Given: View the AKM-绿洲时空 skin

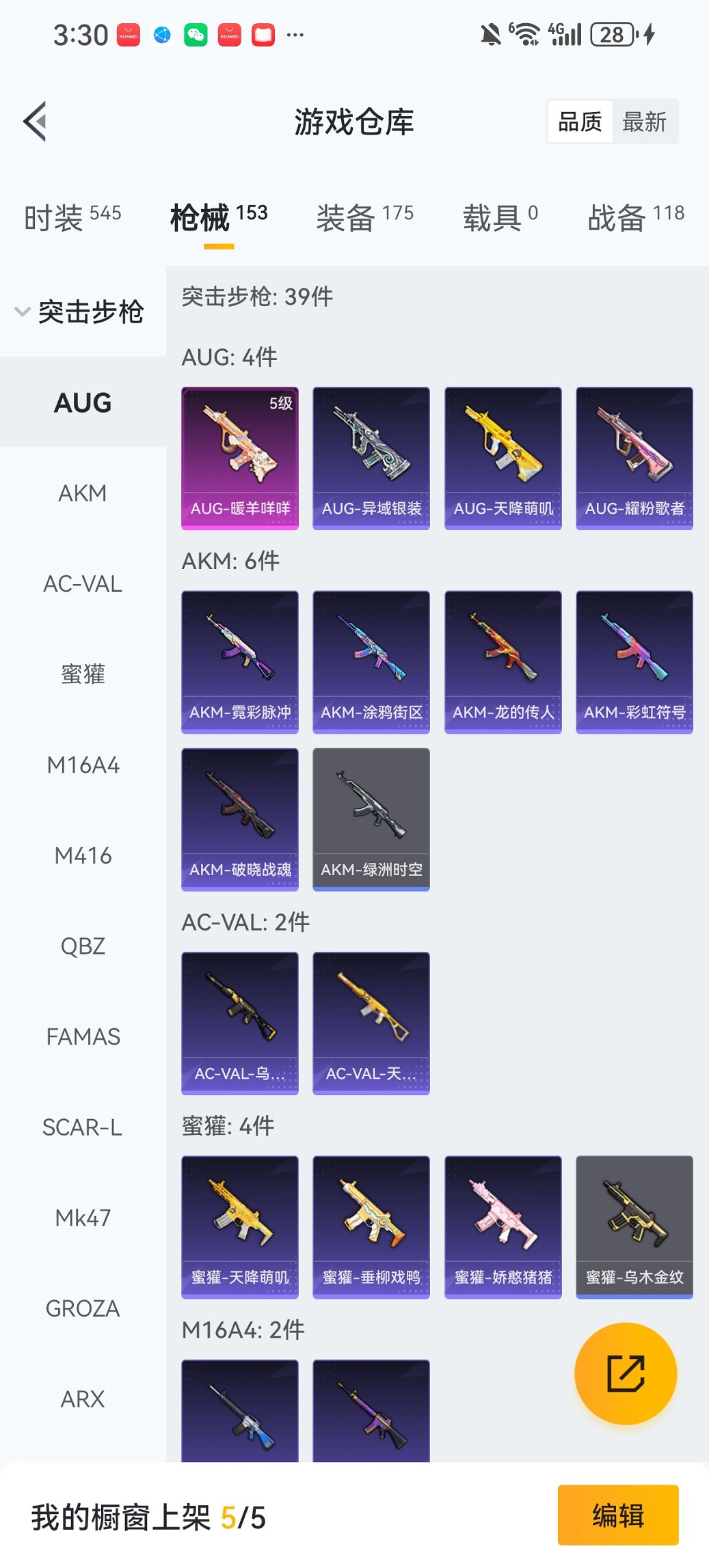Looking at the screenshot, I should coord(371,819).
